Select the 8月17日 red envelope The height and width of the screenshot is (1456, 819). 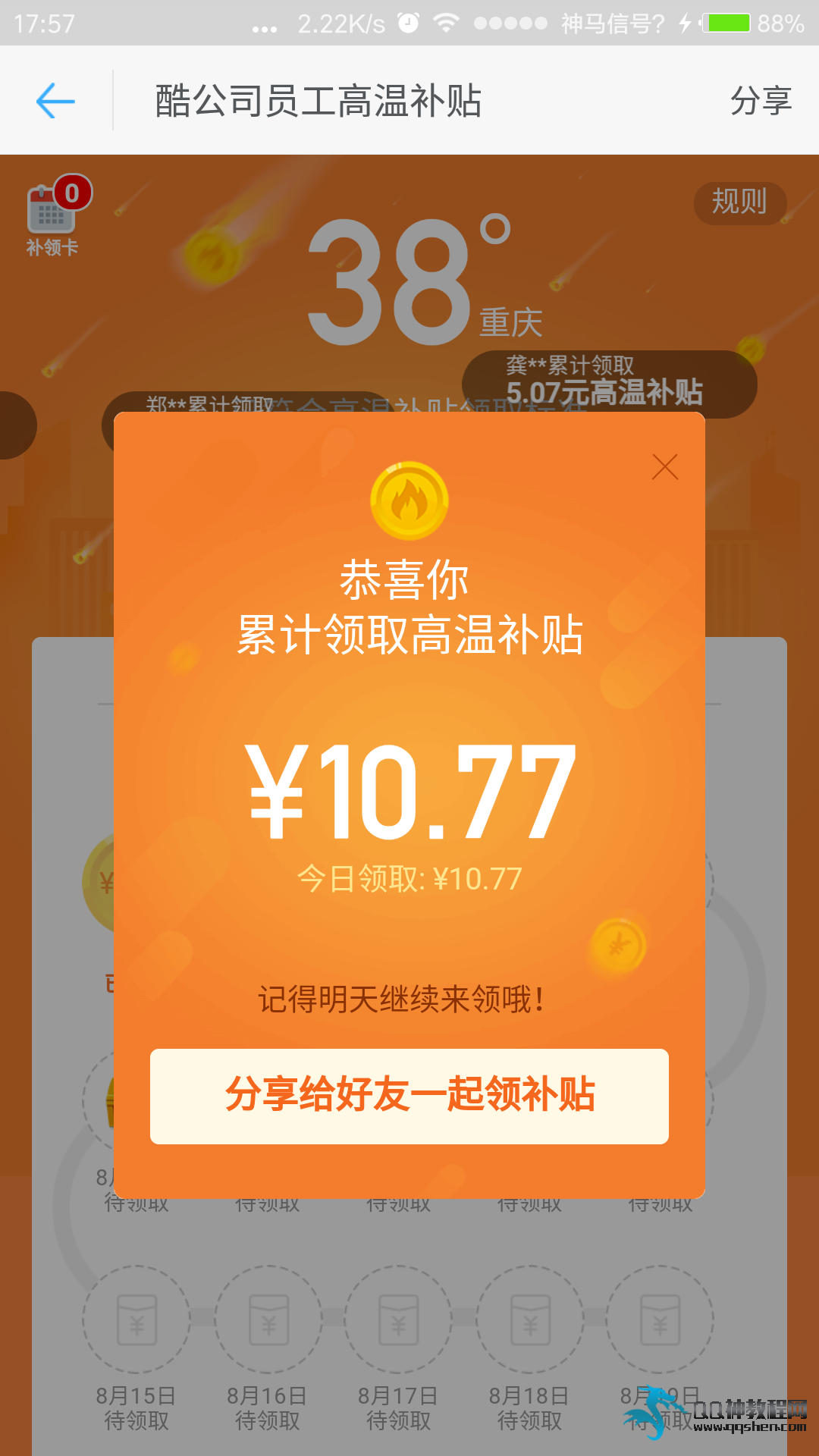coord(399,1319)
